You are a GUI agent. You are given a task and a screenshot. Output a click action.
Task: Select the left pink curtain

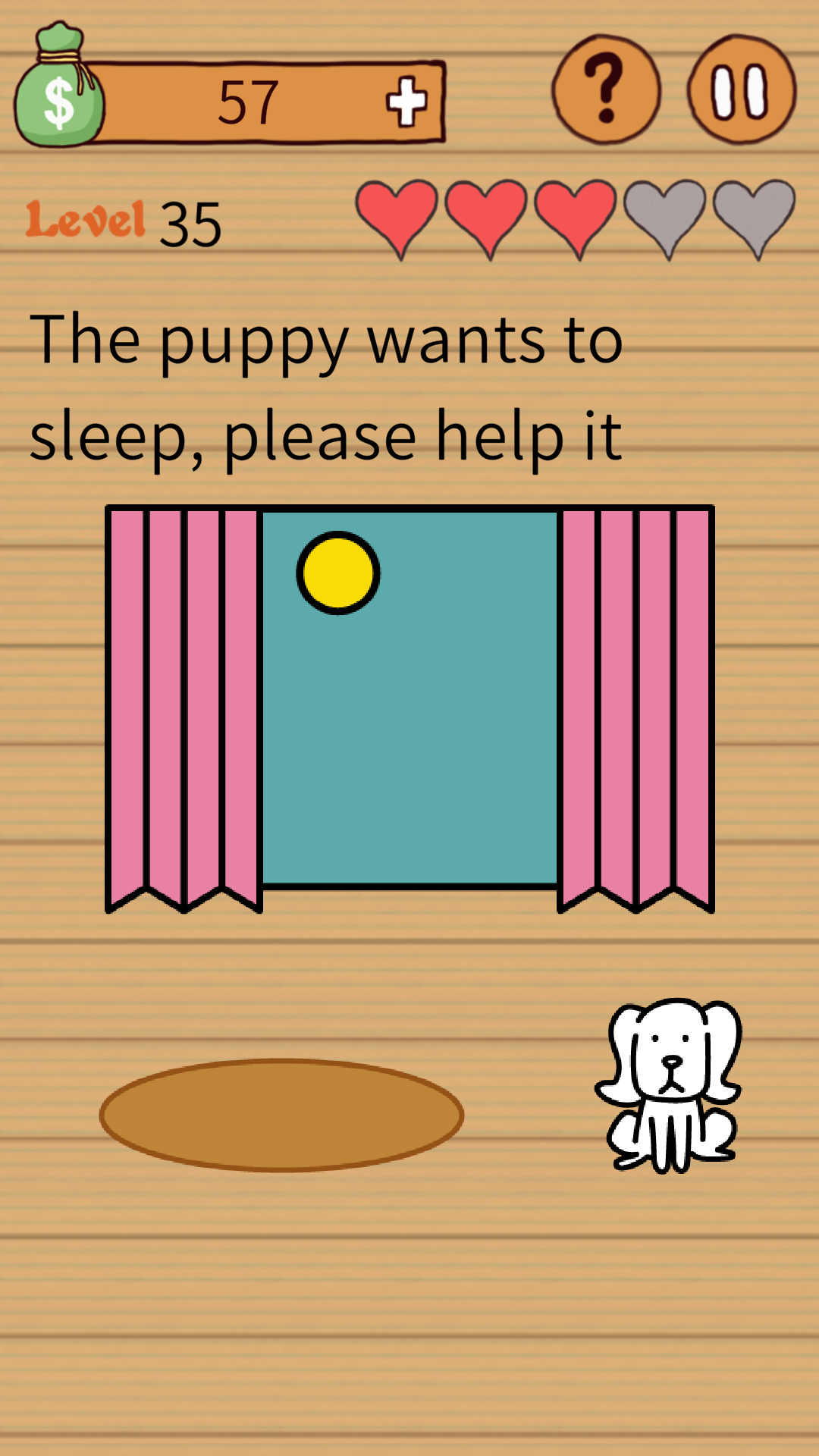182,705
